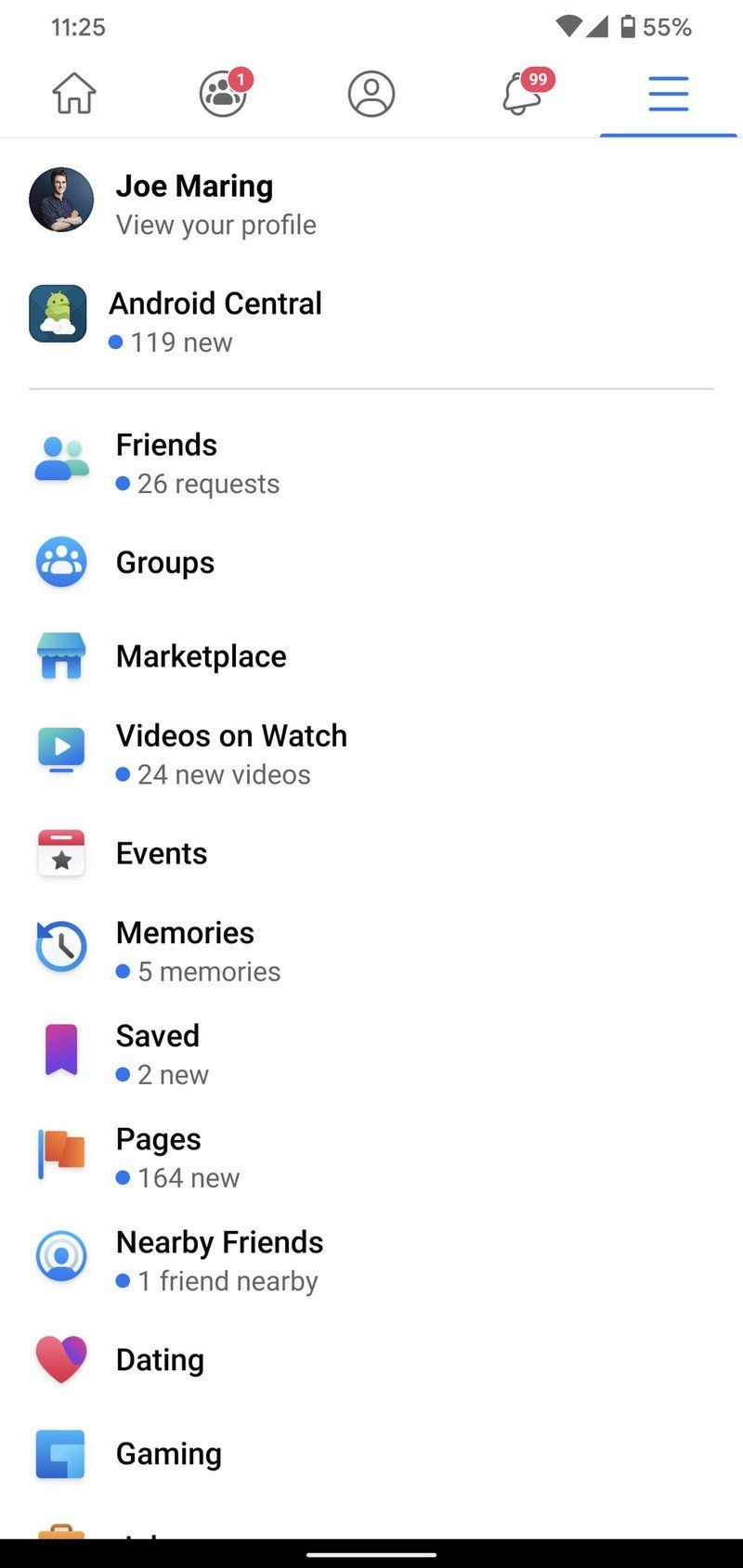Tap Joe Maring's profile photo
743x1568 pixels.
coord(61,200)
